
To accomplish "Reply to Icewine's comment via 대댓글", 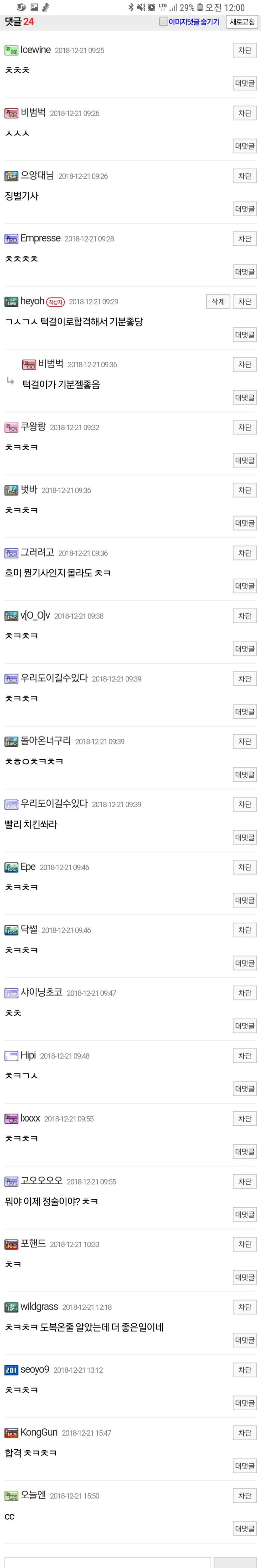I will [245, 84].
